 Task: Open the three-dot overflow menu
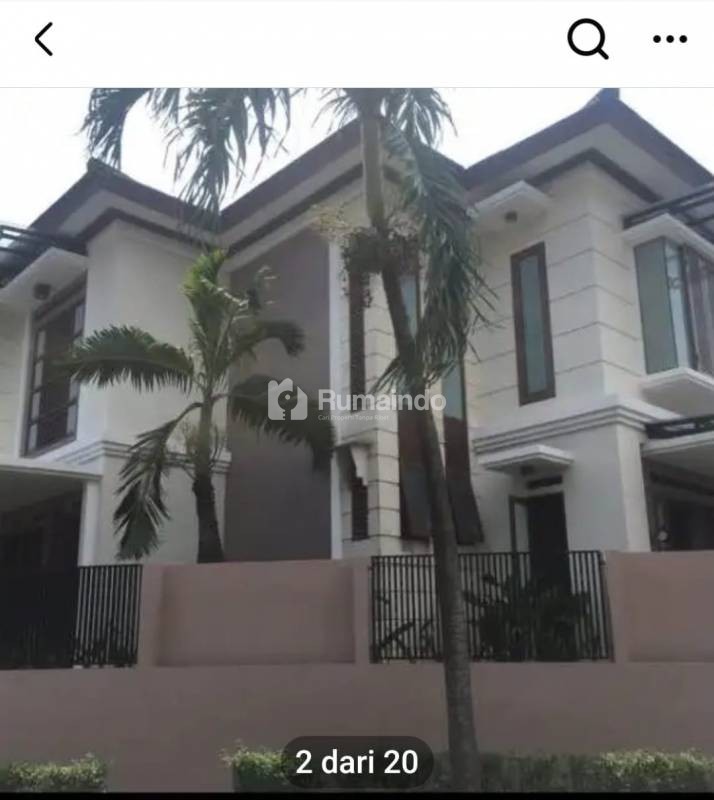tap(669, 40)
